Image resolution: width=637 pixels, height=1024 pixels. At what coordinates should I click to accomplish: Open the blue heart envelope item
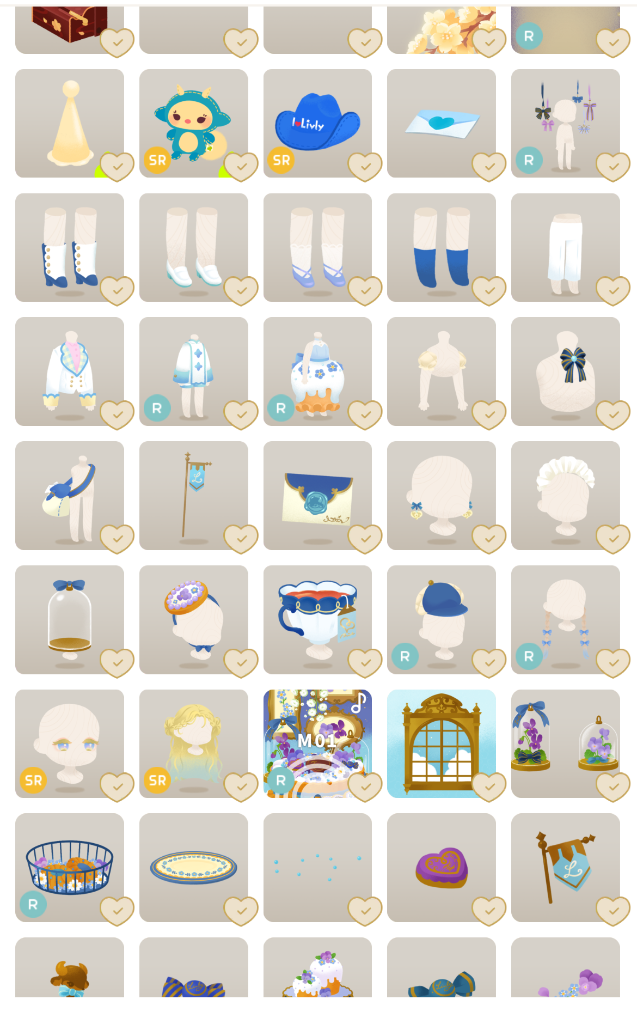click(x=442, y=123)
